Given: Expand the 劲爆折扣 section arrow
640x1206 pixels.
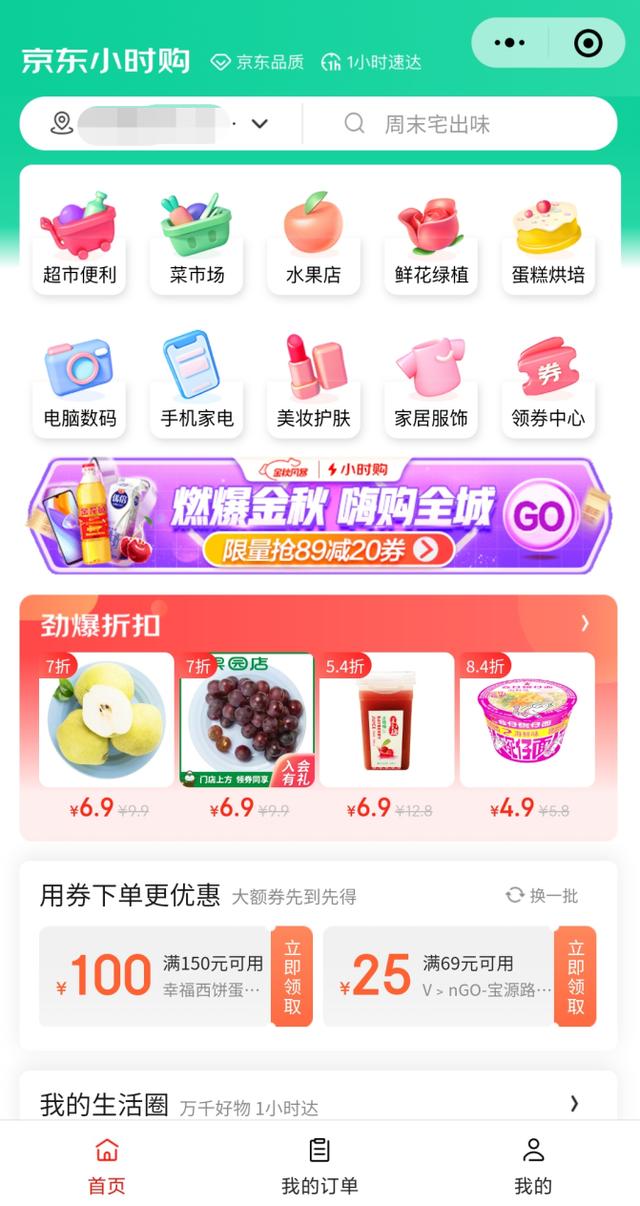Looking at the screenshot, I should point(585,624).
